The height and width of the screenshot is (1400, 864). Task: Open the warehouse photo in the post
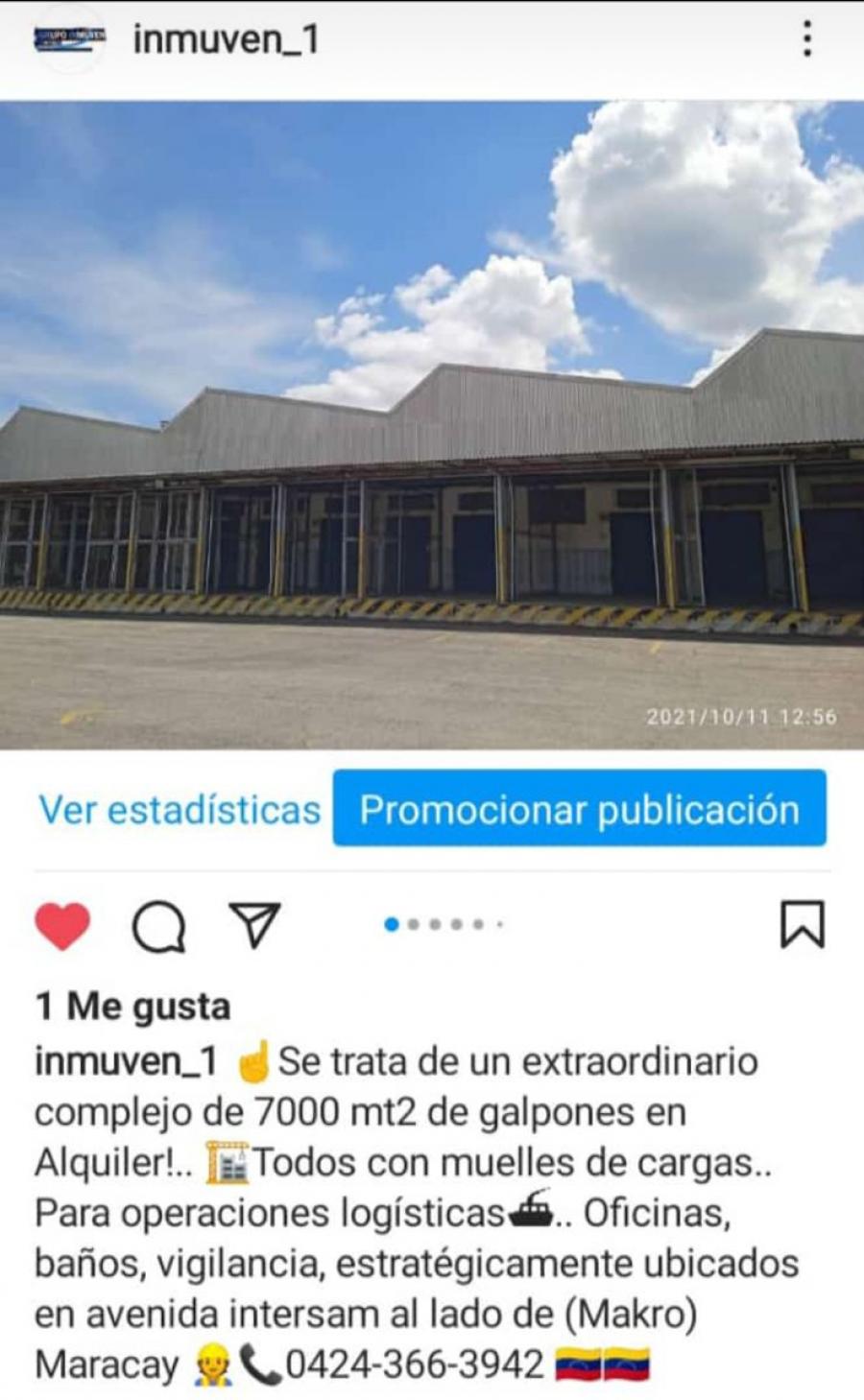click(432, 424)
